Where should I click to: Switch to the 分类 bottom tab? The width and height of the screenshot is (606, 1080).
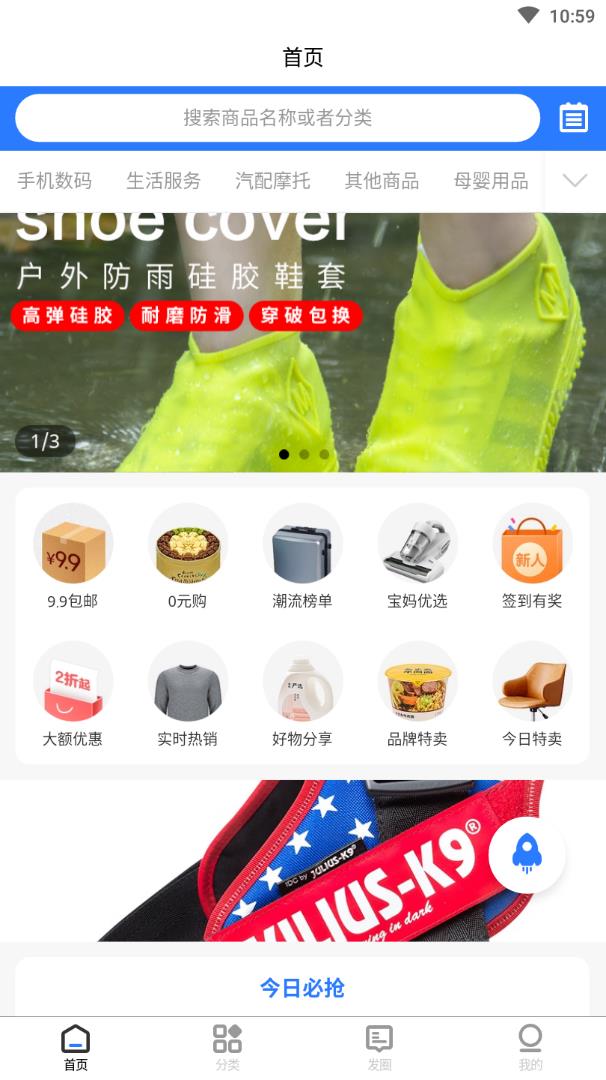point(227,1047)
